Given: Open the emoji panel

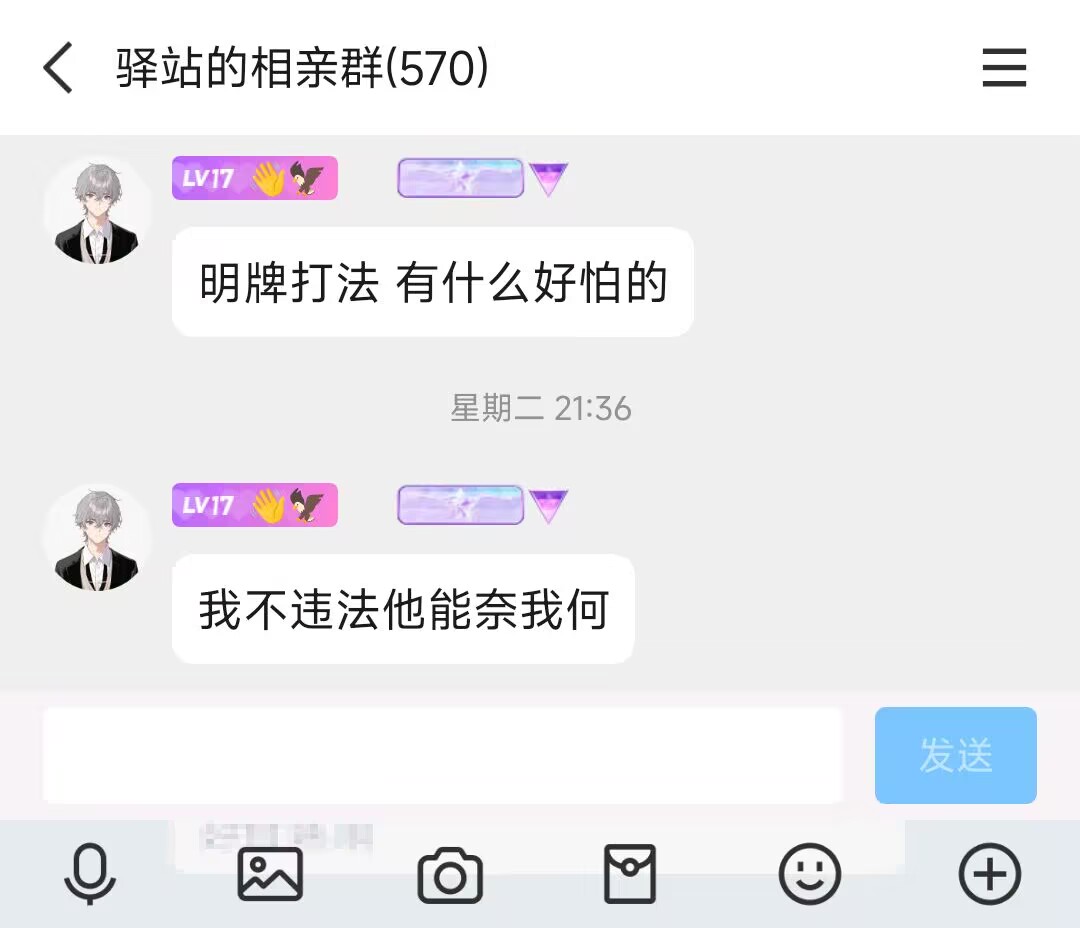Looking at the screenshot, I should pos(810,874).
